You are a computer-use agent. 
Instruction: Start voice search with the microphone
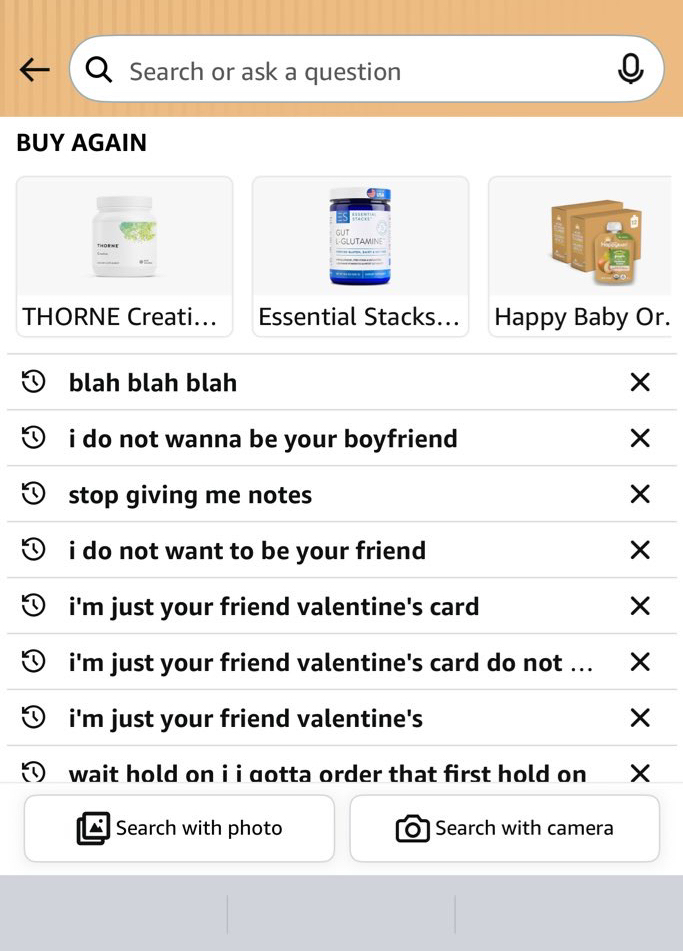point(630,70)
